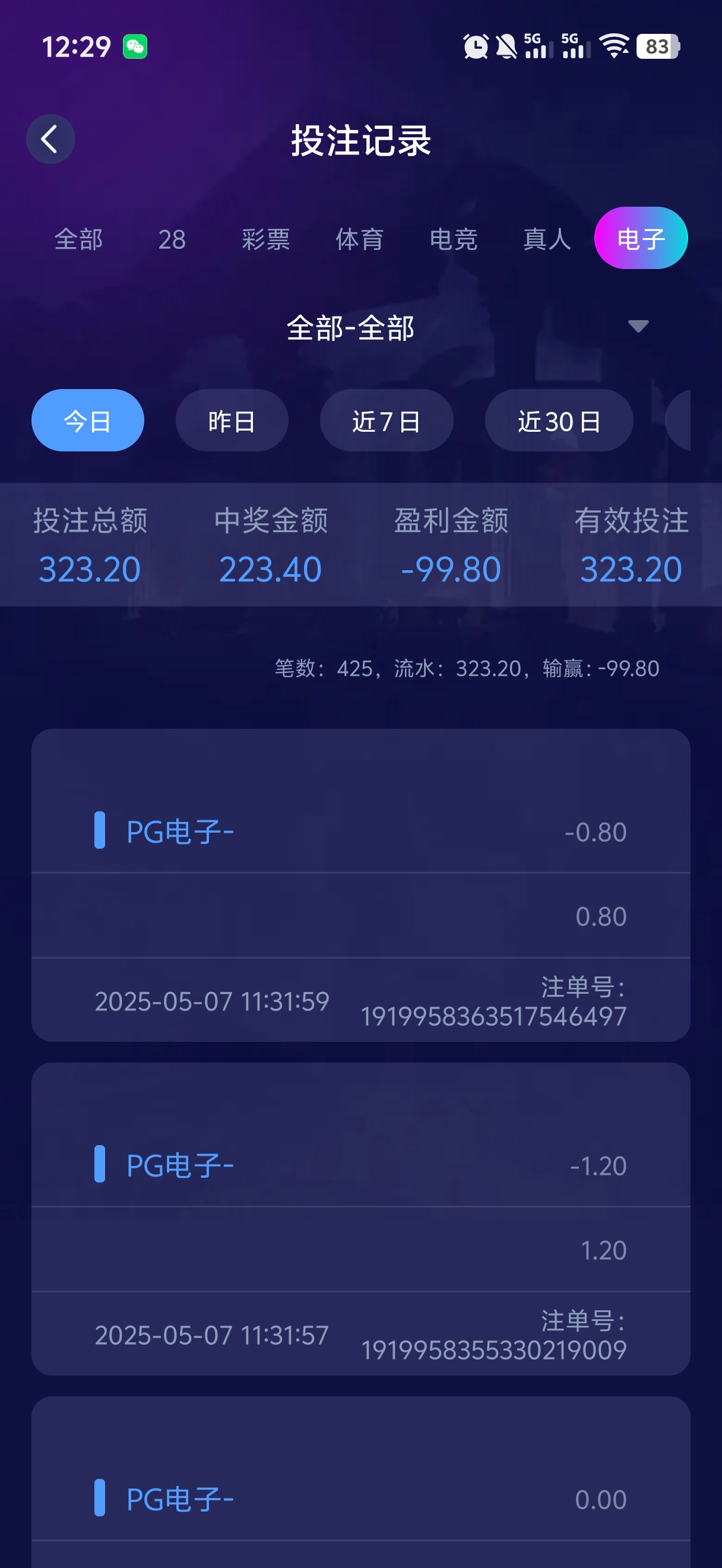Switch to the 彩票 tab
The image size is (722, 1568).
pos(266,239)
